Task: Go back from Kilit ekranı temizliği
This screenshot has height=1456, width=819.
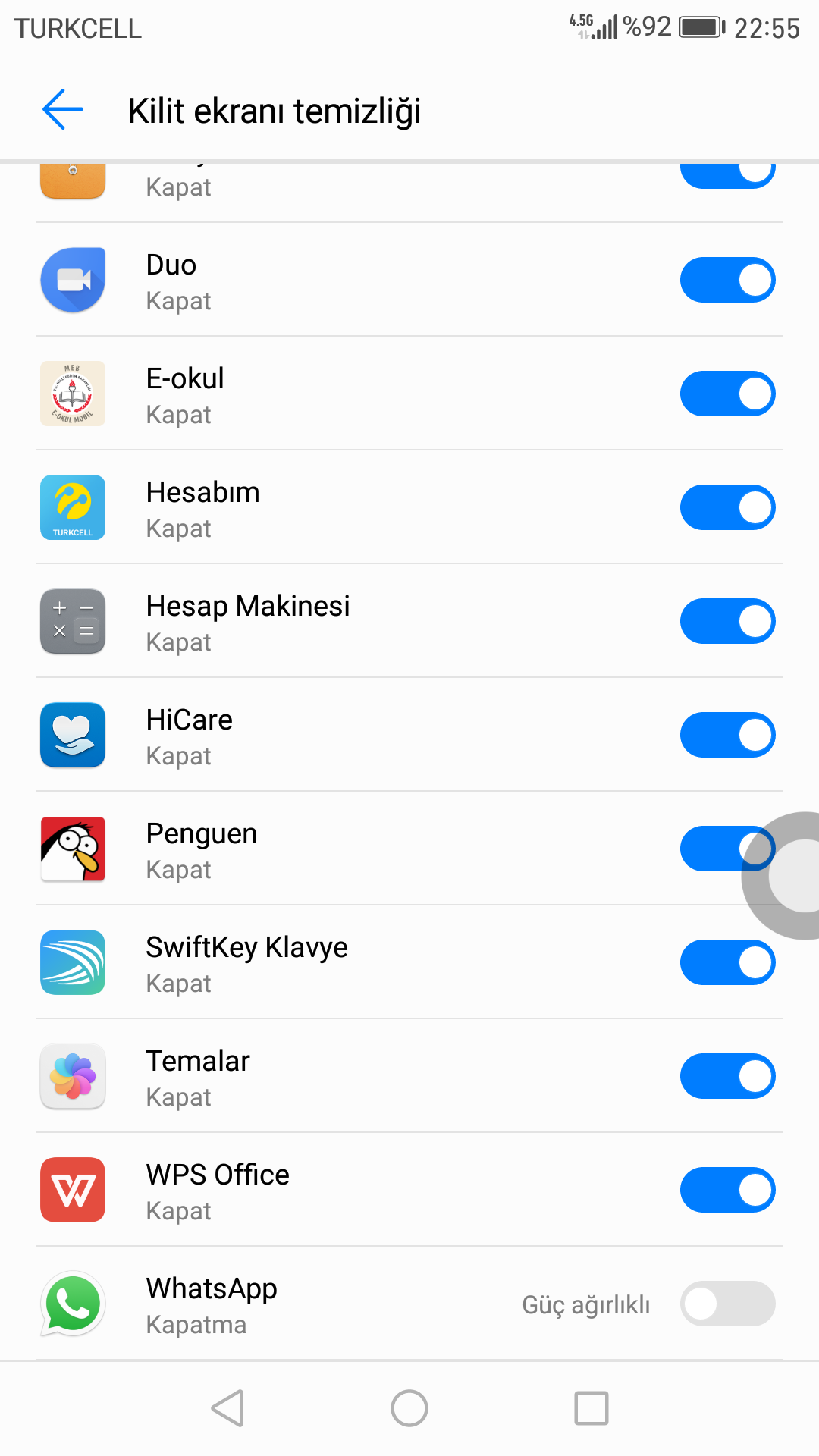Action: pyautogui.click(x=63, y=110)
